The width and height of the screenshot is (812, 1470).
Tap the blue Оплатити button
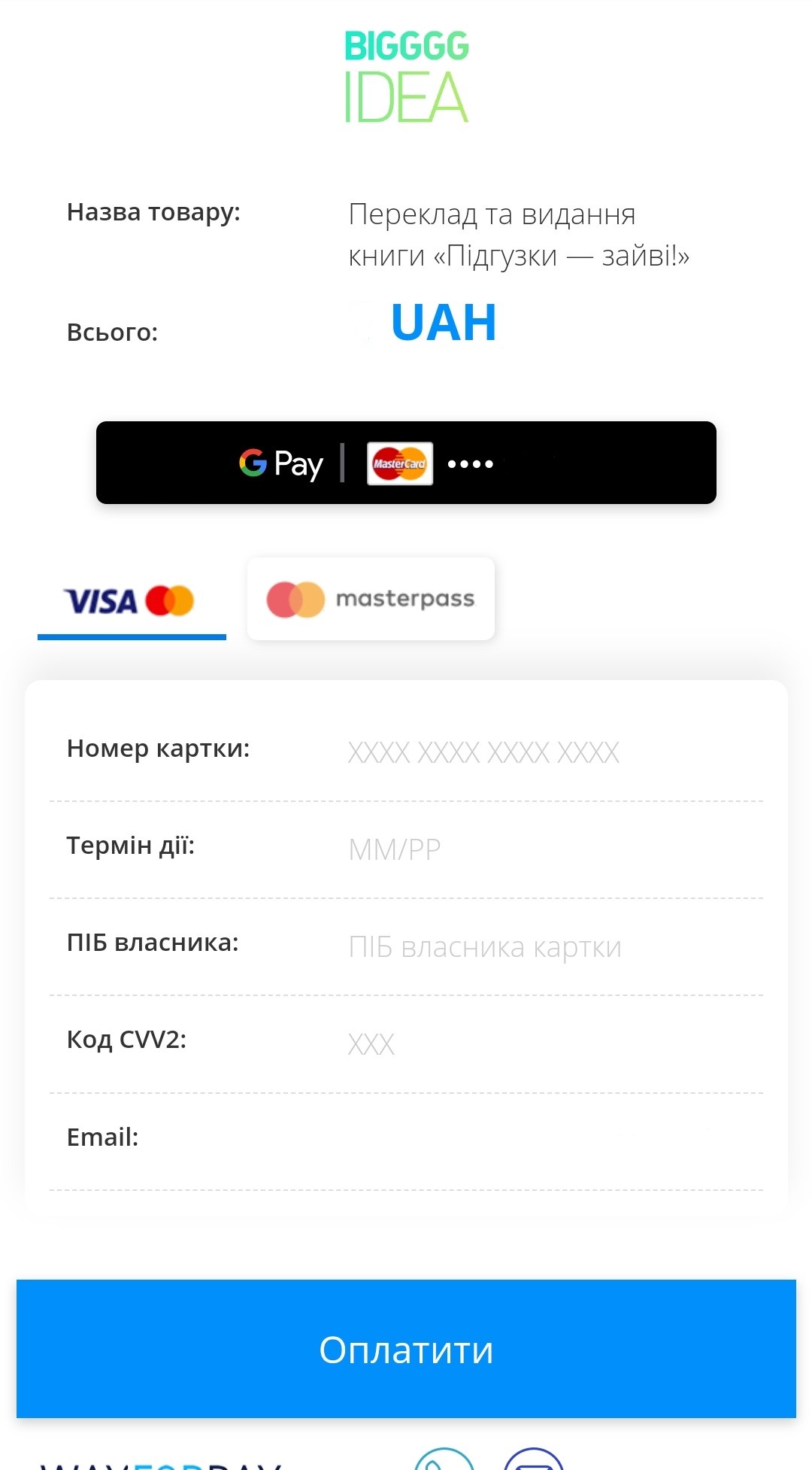(406, 1349)
